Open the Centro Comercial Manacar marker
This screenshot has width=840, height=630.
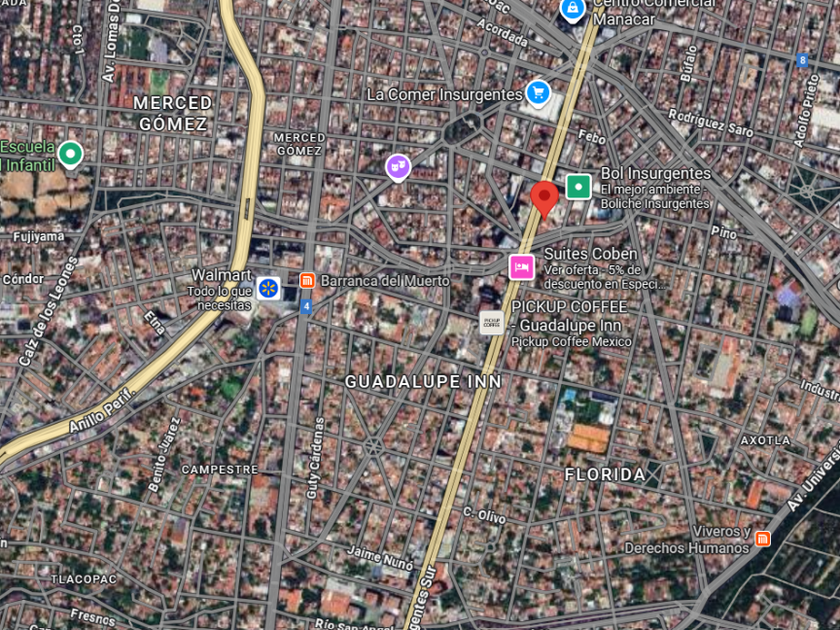pos(572,10)
